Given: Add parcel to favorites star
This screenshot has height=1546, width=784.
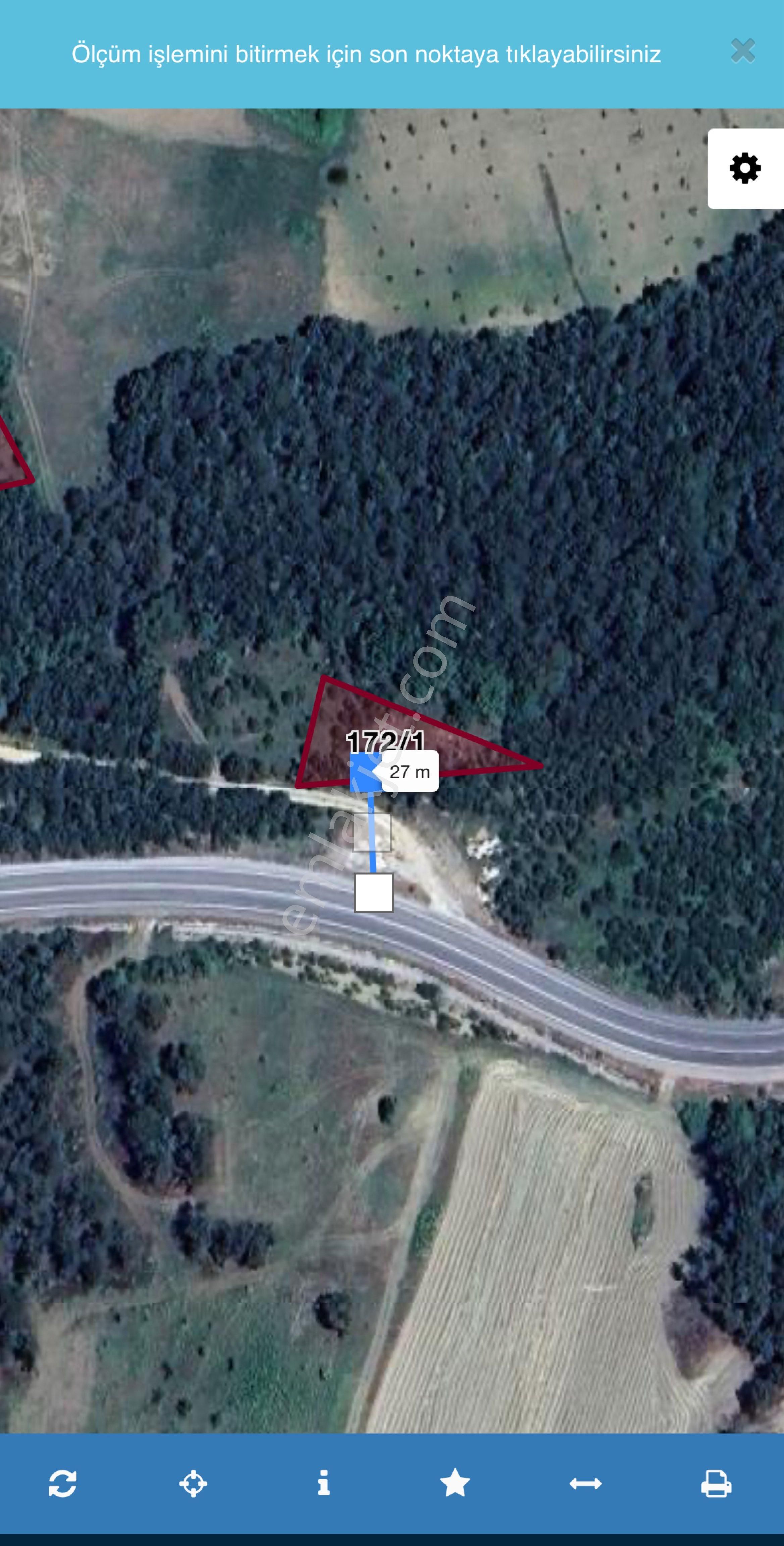Looking at the screenshot, I should (x=455, y=1483).
